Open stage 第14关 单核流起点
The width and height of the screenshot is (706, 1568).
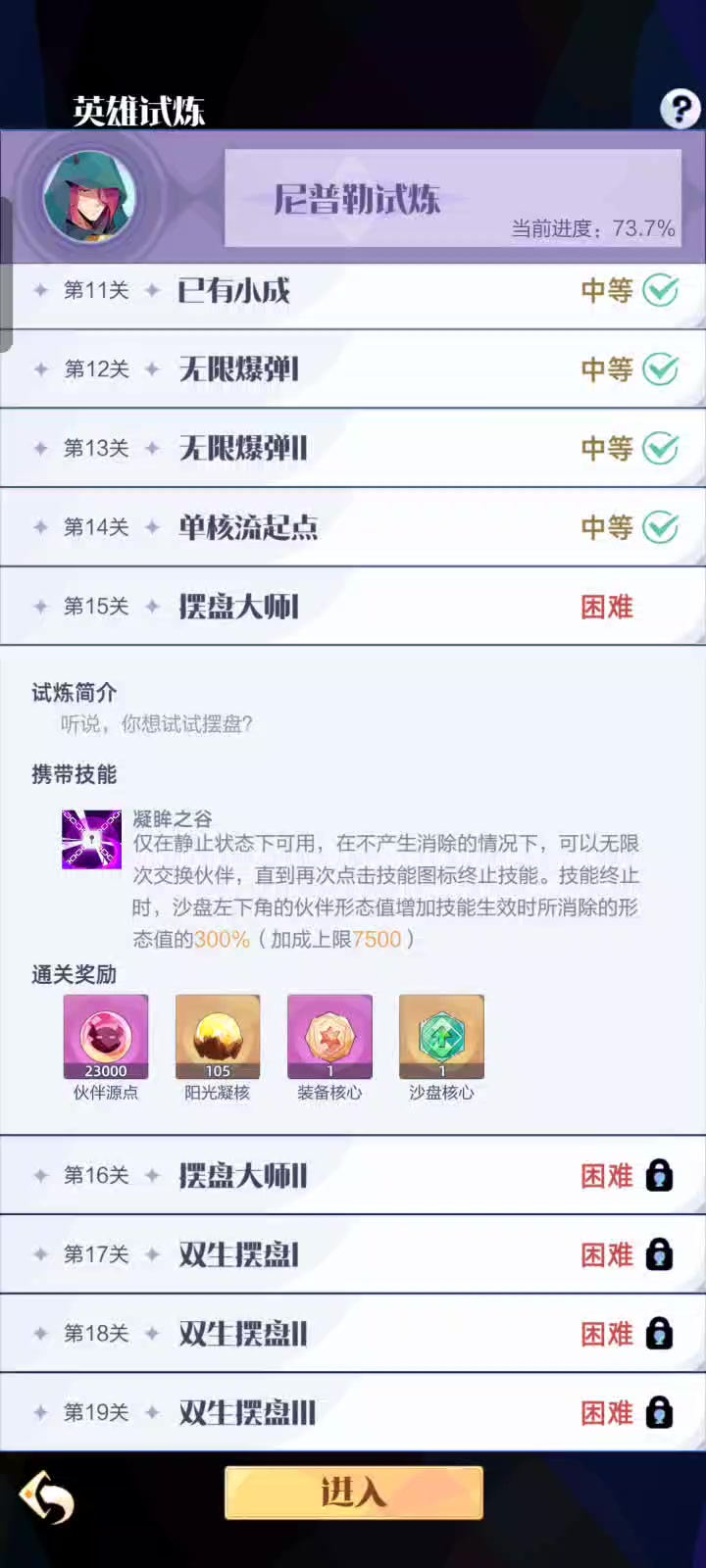click(353, 528)
